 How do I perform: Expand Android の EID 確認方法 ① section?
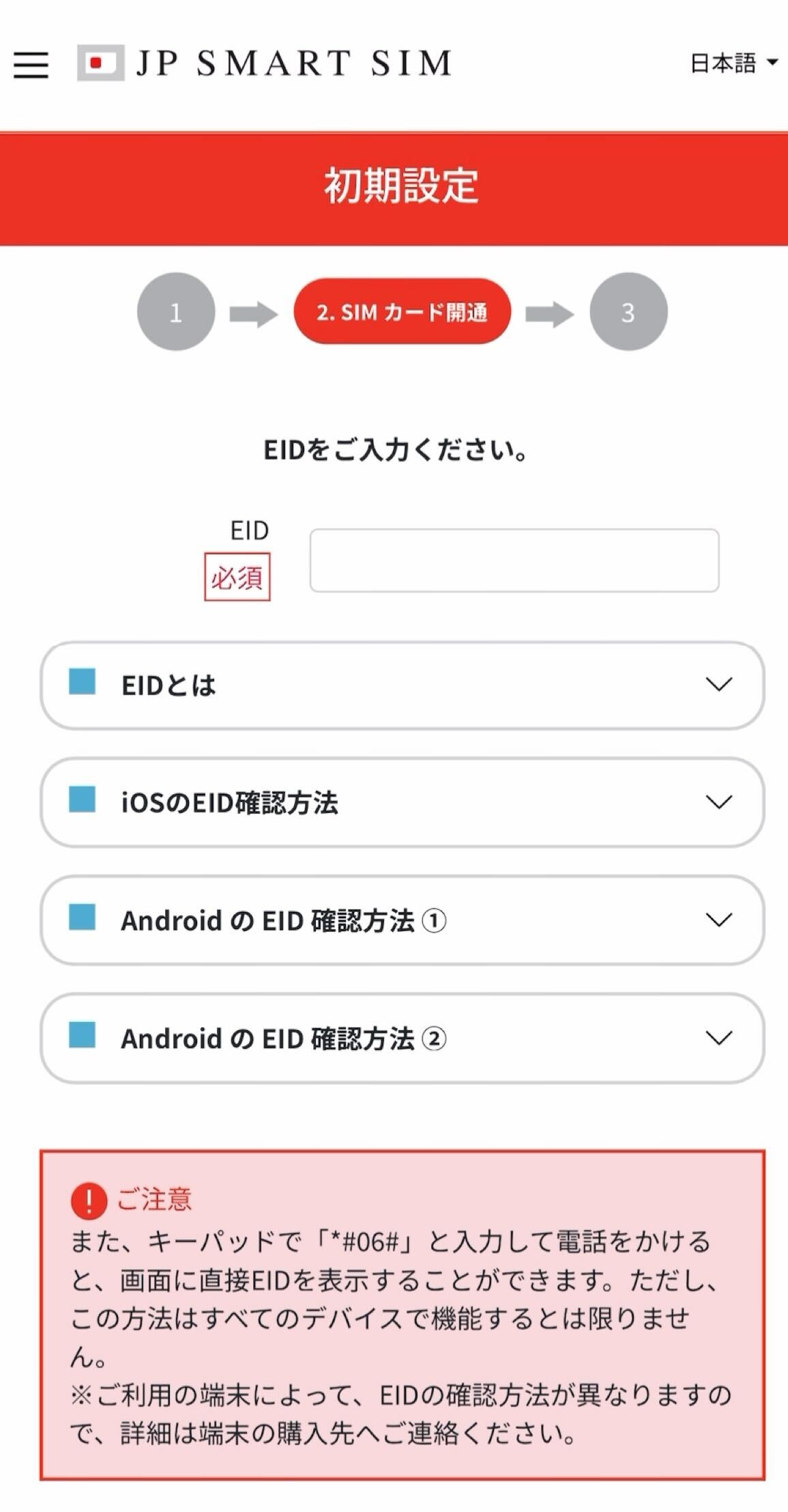402,920
